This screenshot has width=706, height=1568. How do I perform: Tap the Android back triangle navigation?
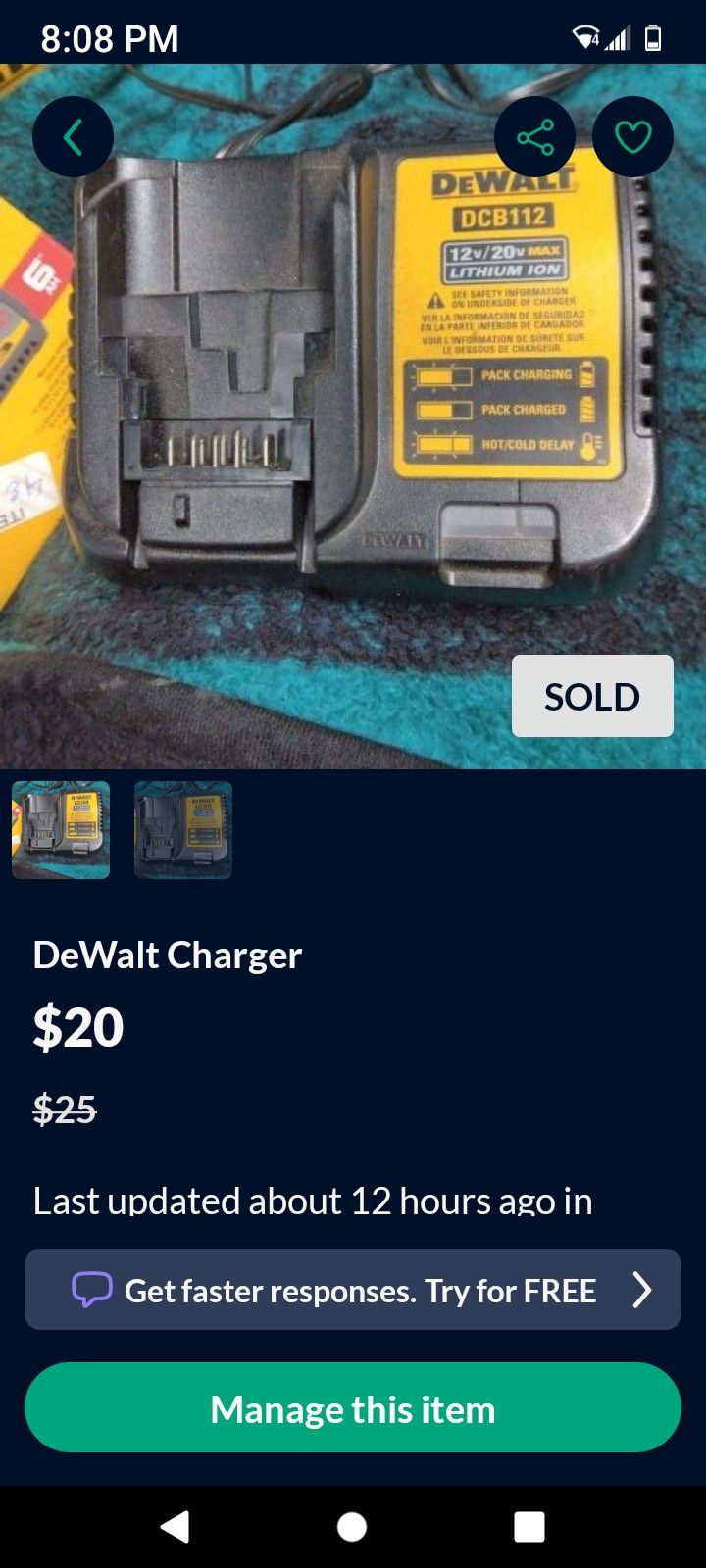pyautogui.click(x=176, y=1526)
